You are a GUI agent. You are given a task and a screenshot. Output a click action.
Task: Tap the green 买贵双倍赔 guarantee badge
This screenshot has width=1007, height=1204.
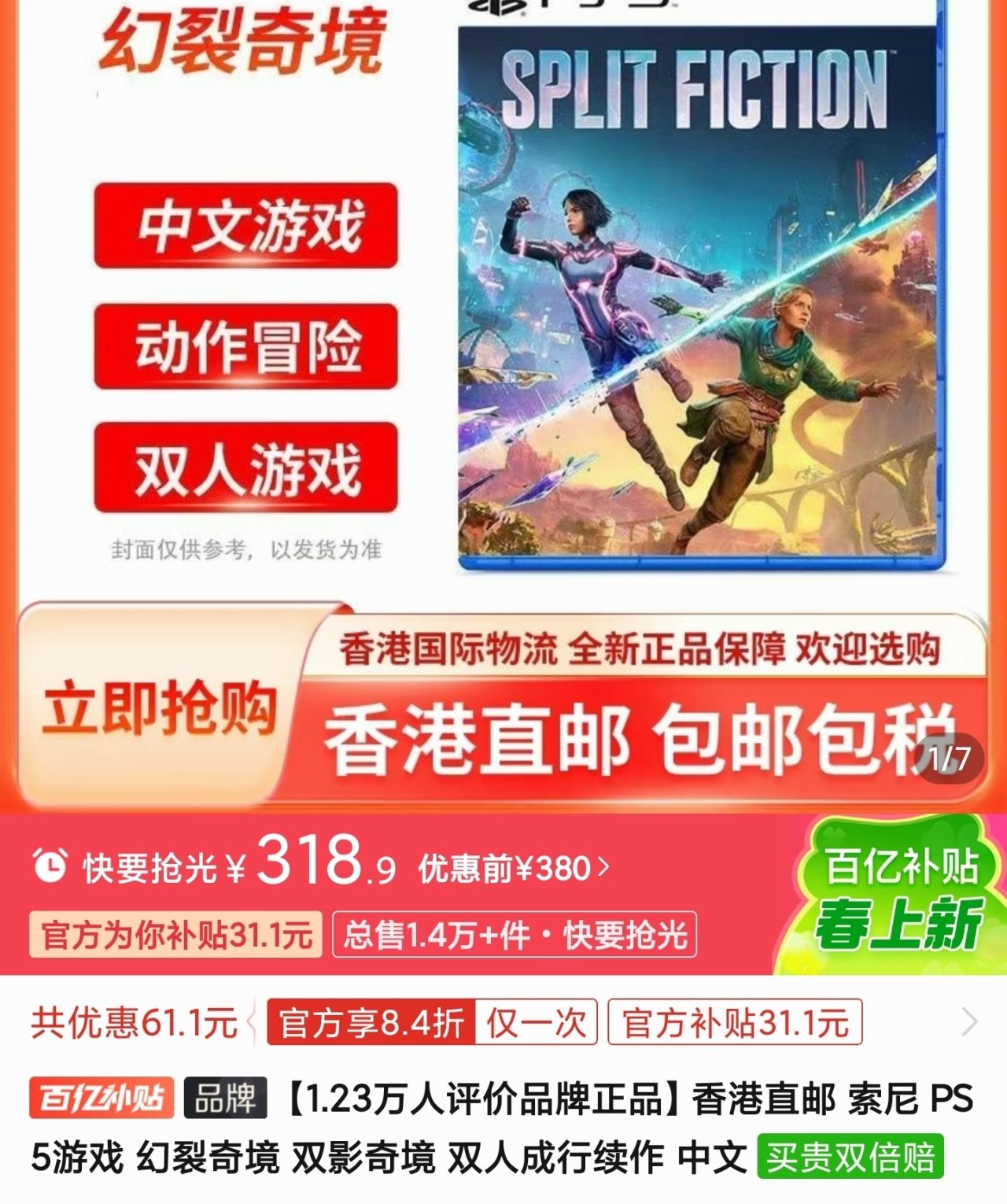click(850, 1158)
